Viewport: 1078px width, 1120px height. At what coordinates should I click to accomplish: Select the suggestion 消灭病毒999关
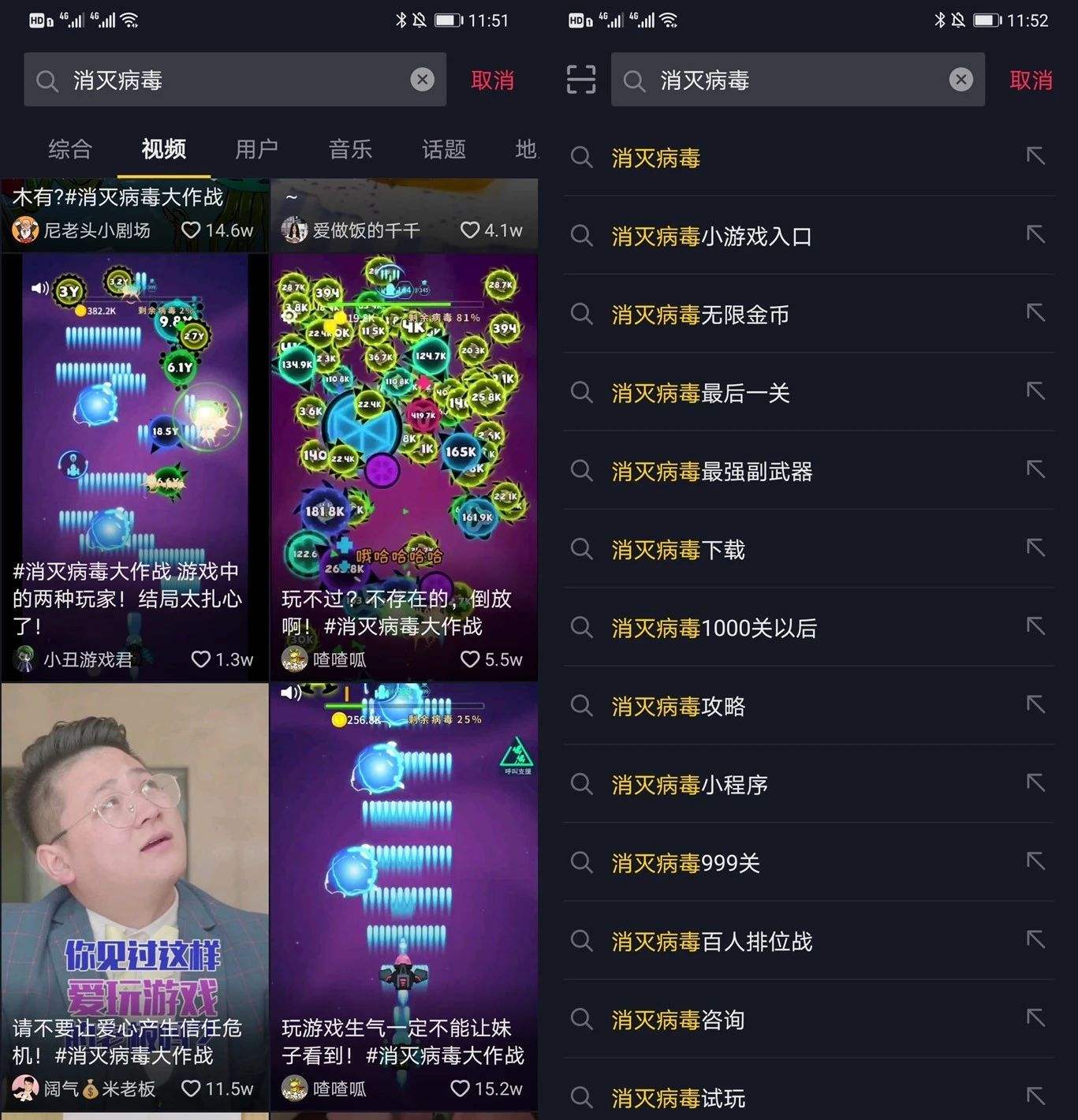coord(685,862)
